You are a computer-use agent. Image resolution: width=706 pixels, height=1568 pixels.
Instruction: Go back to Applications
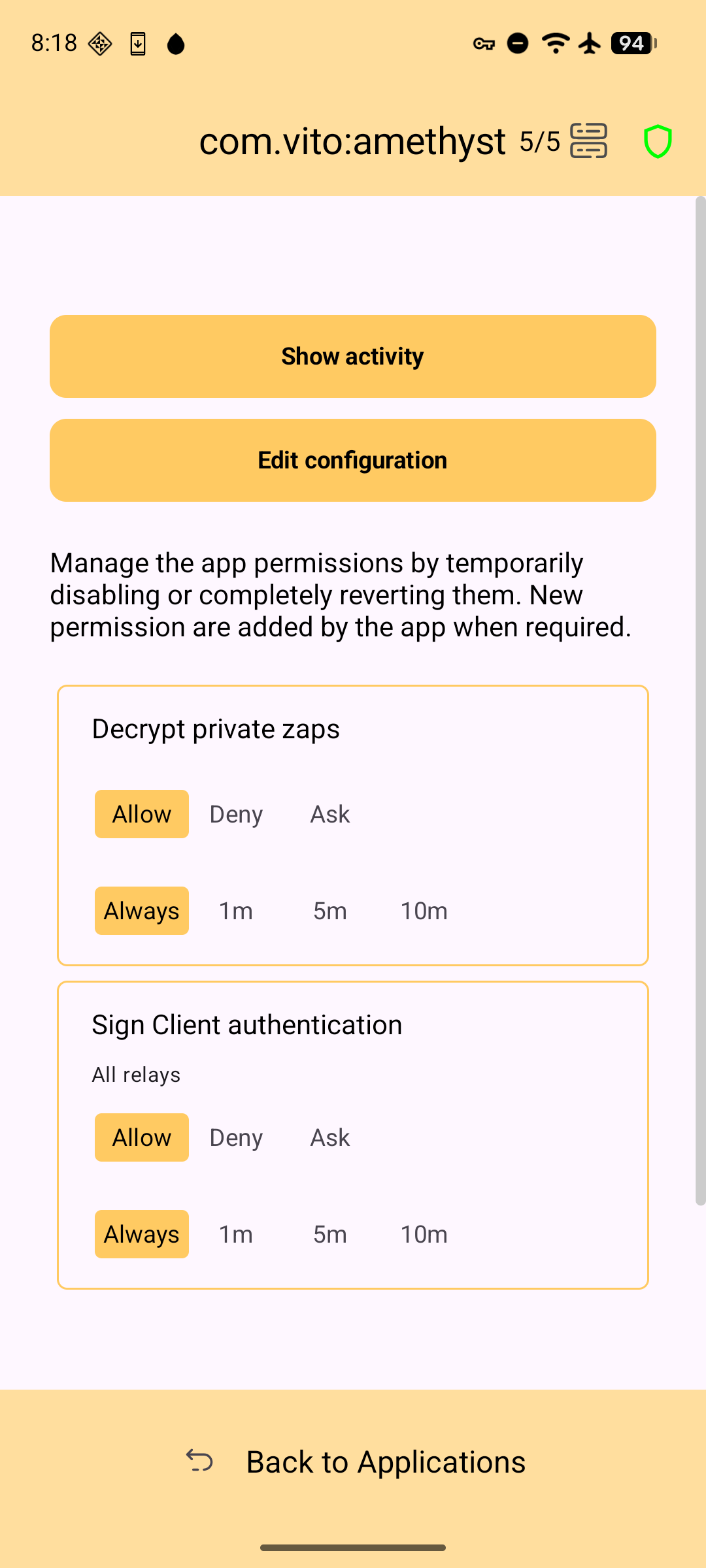tap(356, 1462)
